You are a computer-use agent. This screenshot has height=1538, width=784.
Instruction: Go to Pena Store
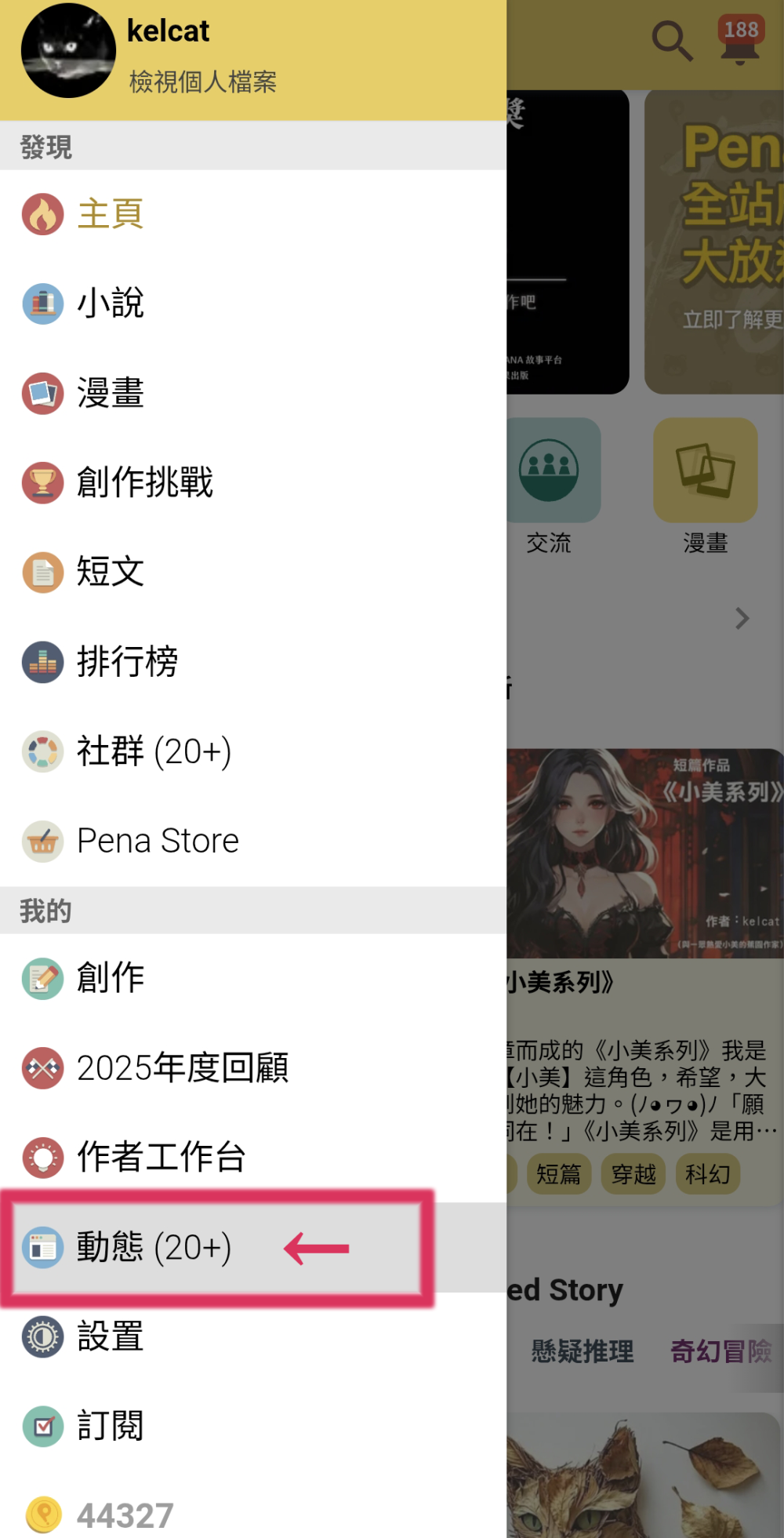click(253, 840)
